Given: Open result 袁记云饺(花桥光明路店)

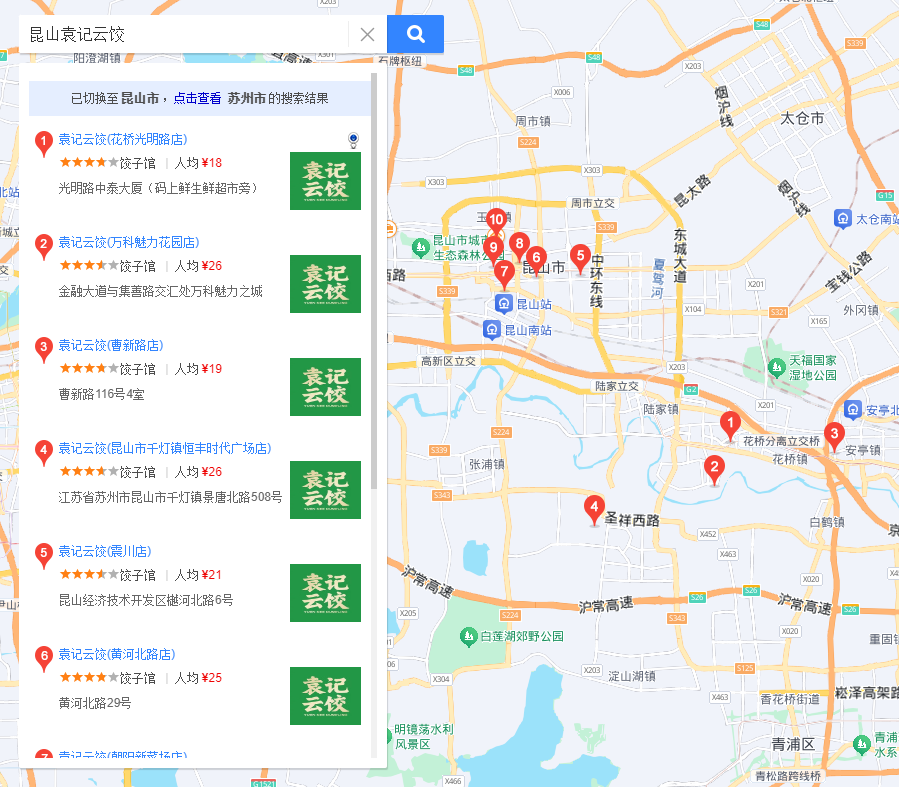Looking at the screenshot, I should coord(123,139).
